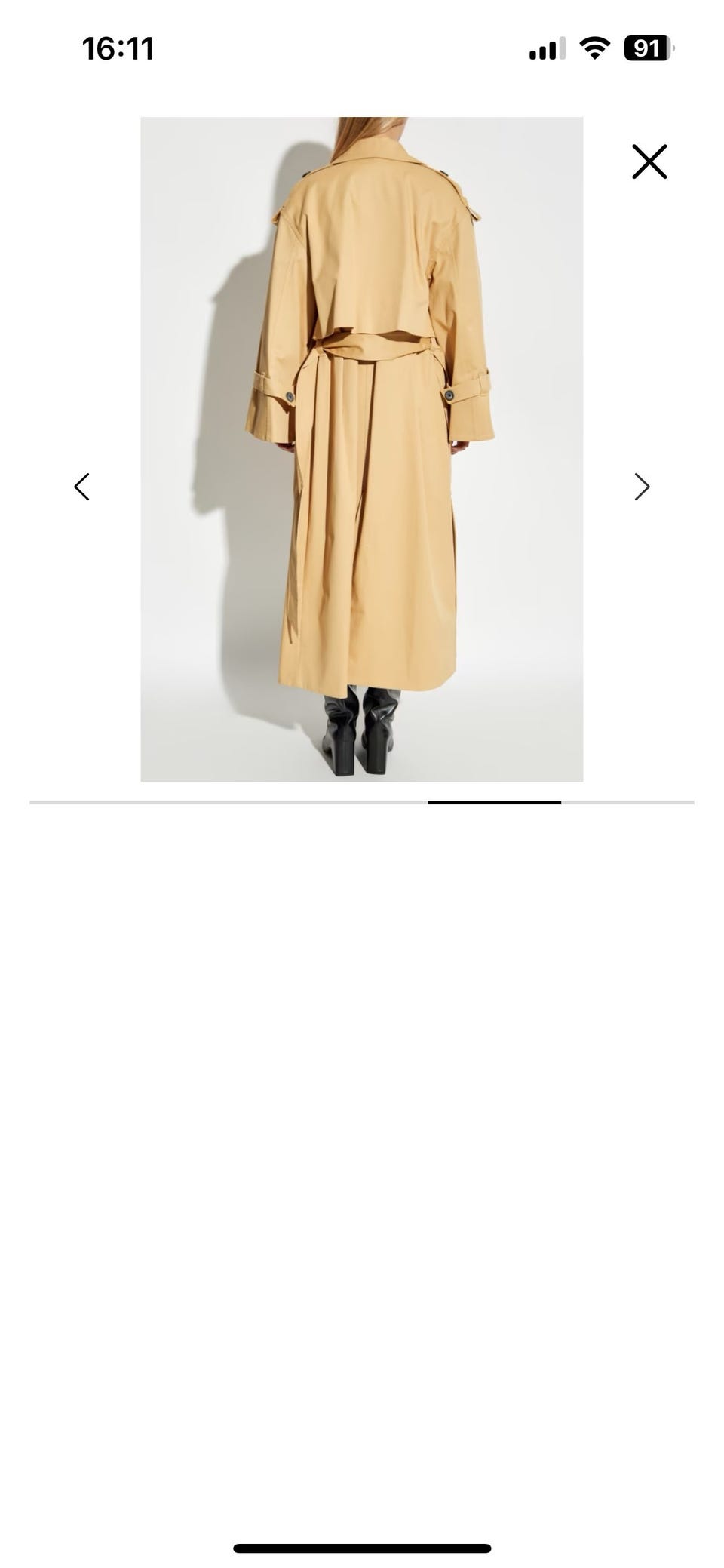Close the product image viewer

[x=649, y=161]
